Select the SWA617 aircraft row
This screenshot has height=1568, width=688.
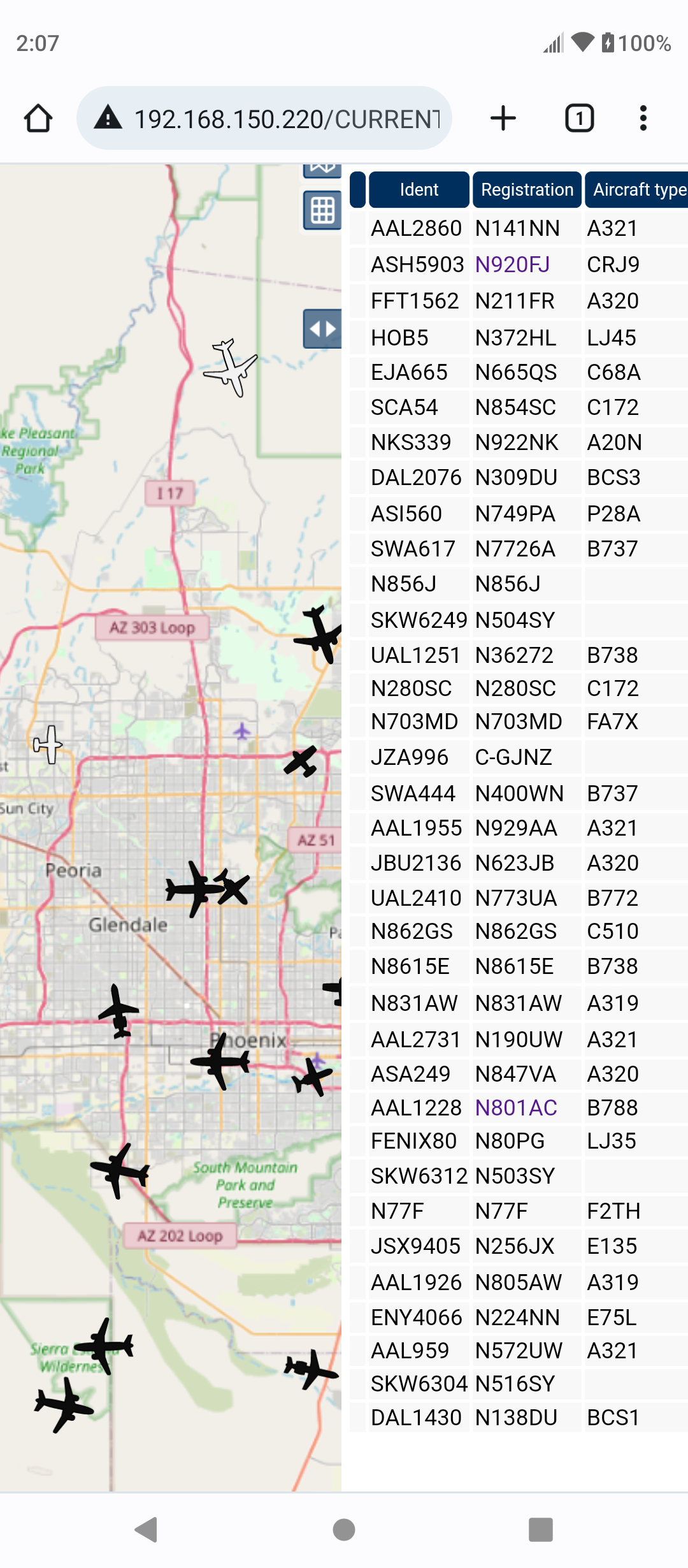click(519, 549)
